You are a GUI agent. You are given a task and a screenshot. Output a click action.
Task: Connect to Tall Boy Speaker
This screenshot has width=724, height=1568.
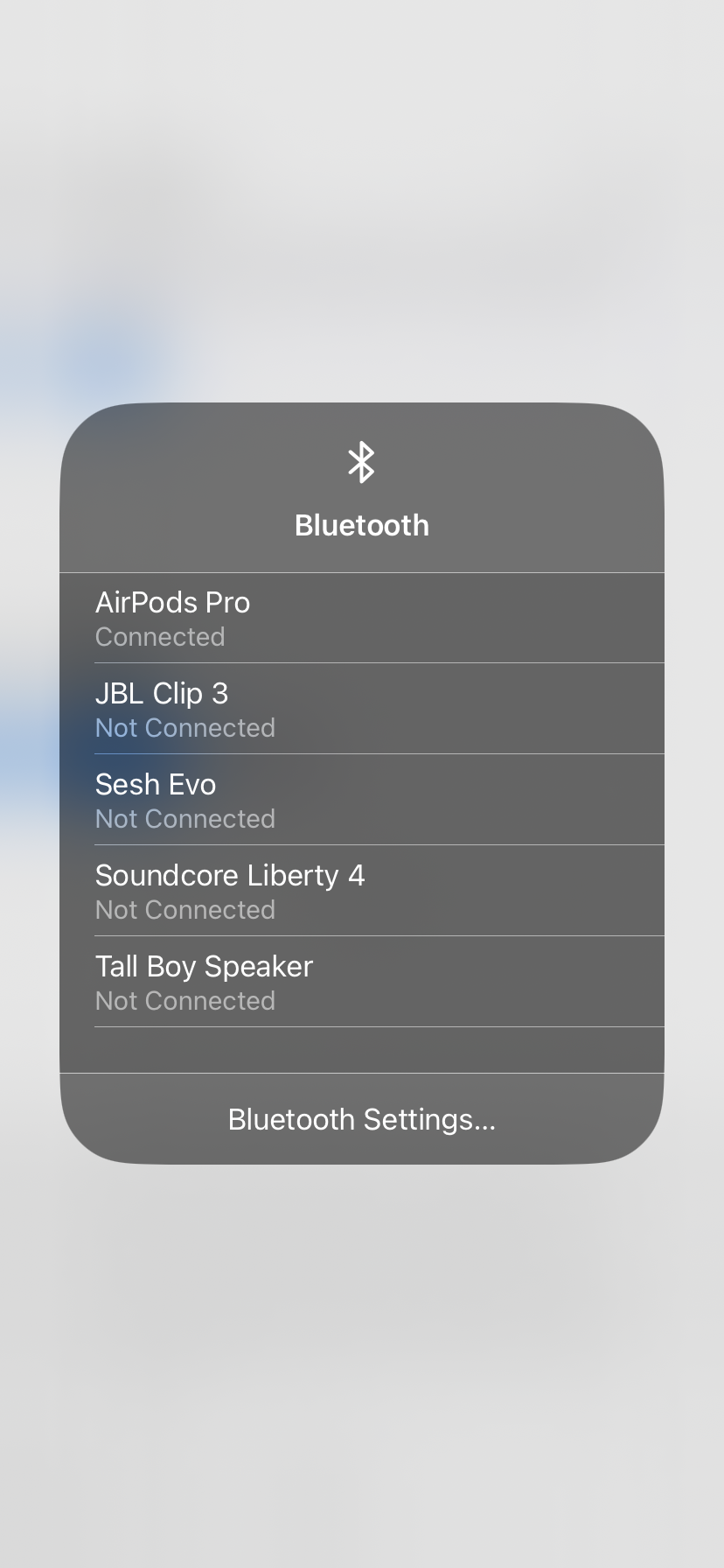(x=361, y=983)
